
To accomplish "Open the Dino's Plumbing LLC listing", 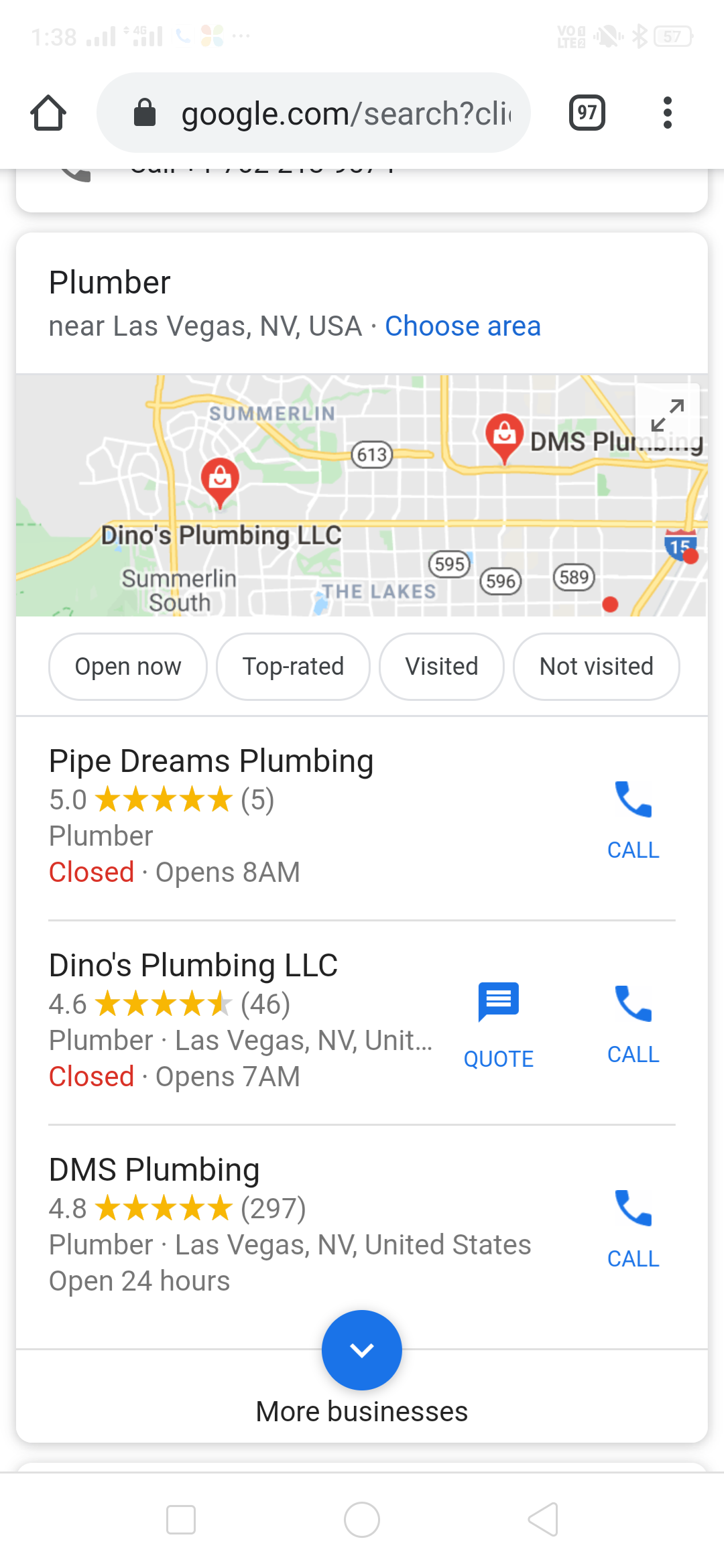I will [x=193, y=966].
